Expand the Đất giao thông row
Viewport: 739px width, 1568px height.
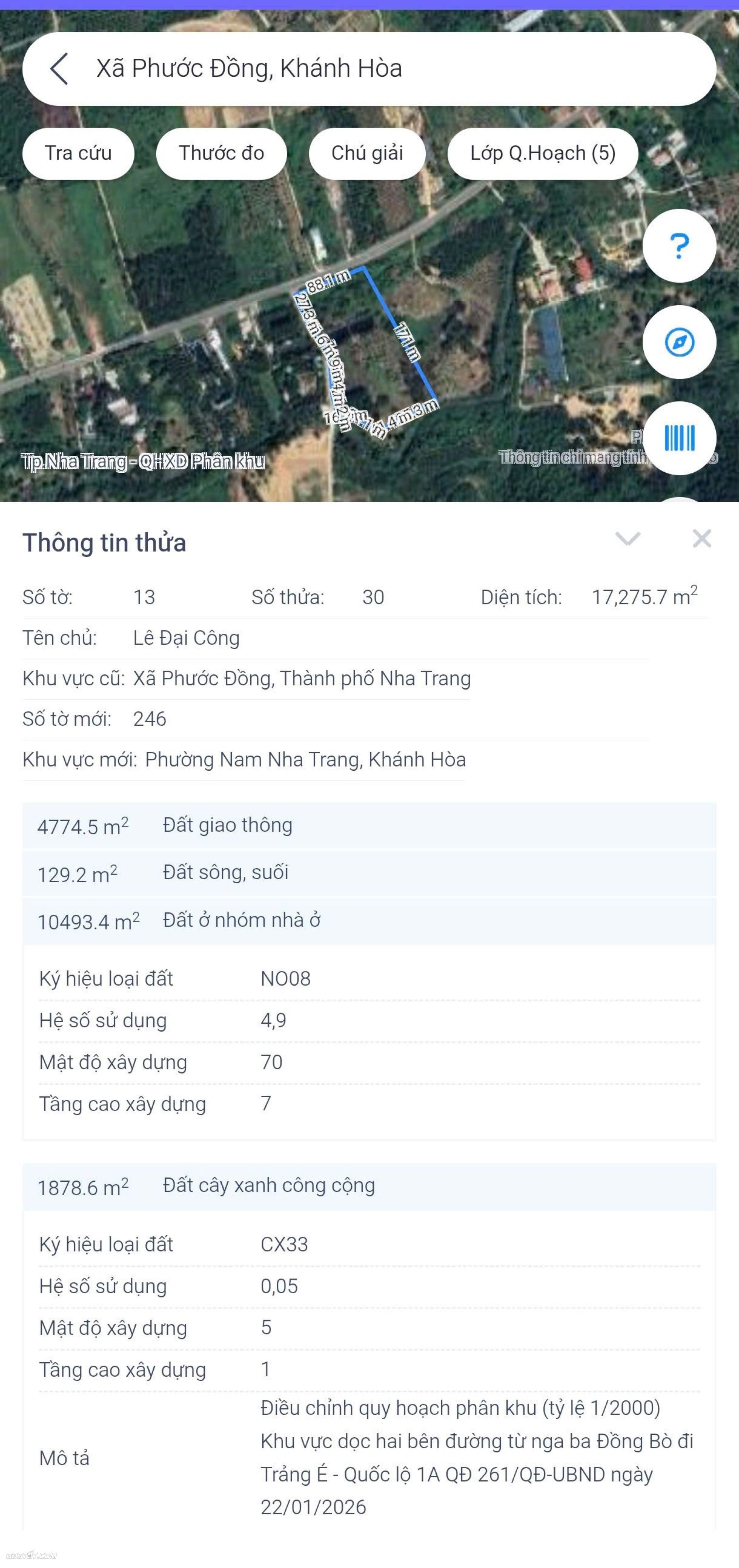[x=369, y=825]
